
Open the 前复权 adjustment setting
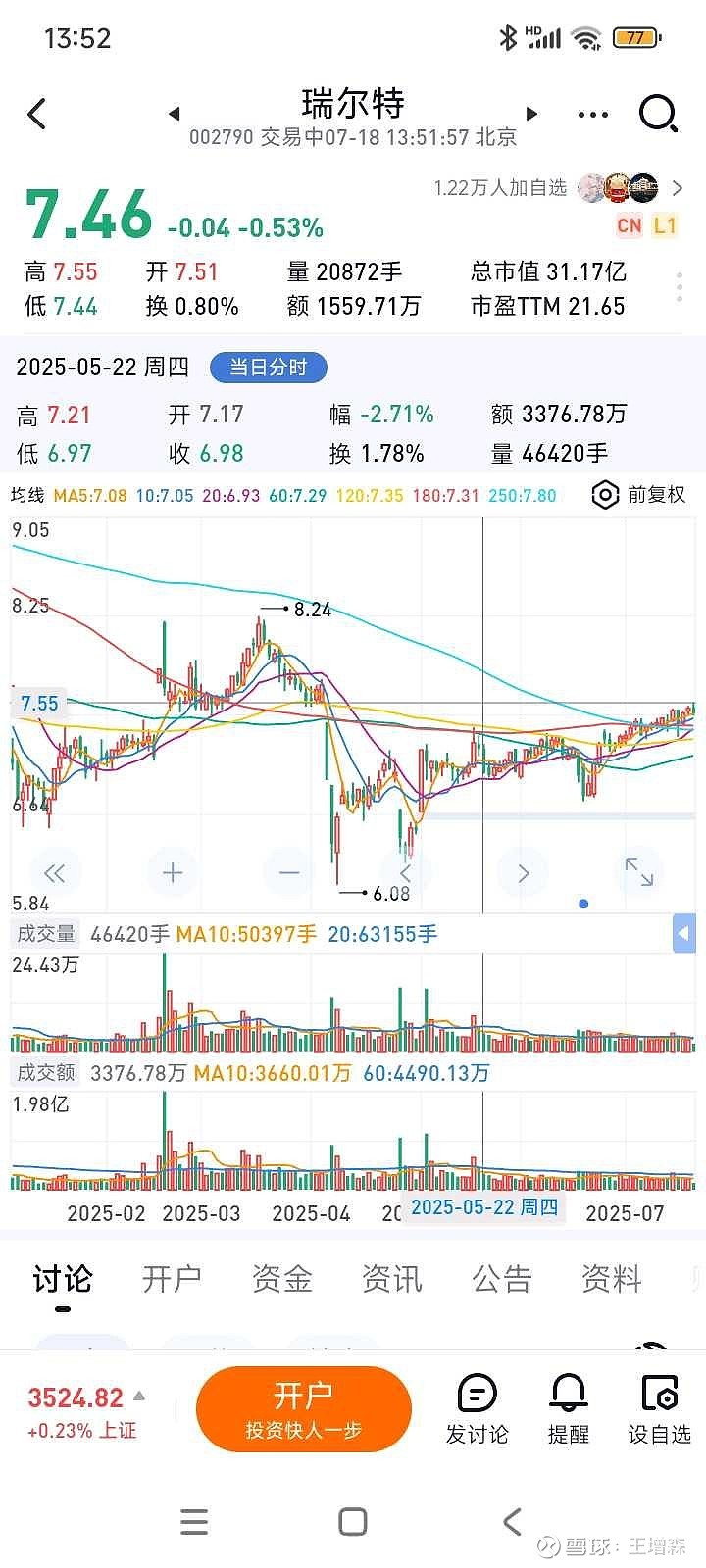pyautogui.click(x=639, y=495)
